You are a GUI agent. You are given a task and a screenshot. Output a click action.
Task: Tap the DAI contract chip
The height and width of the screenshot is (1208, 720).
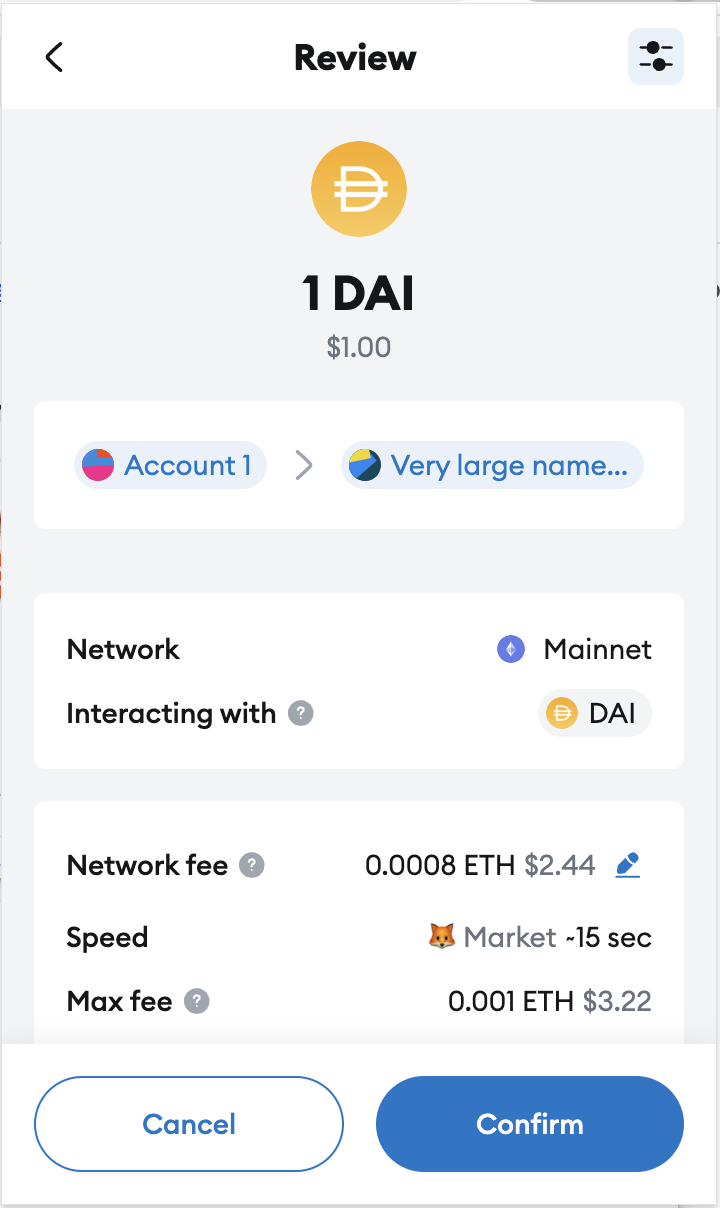[x=595, y=714]
